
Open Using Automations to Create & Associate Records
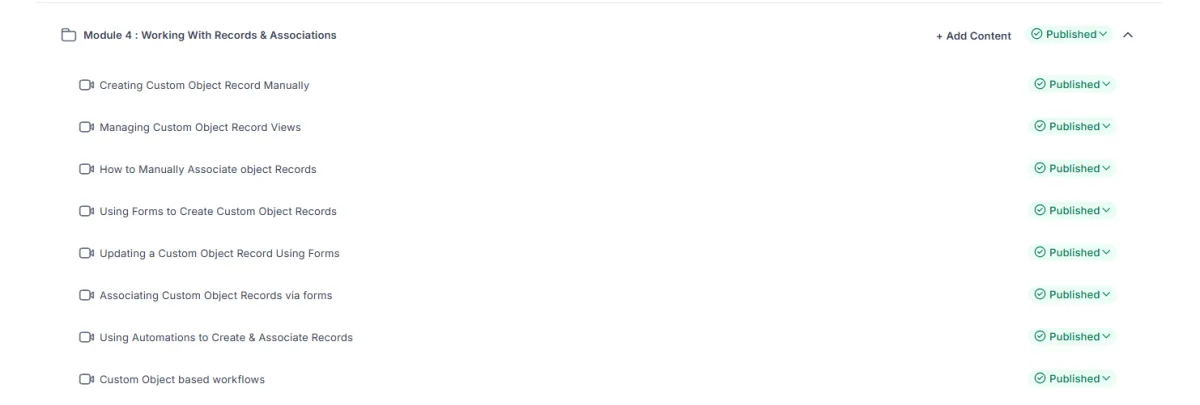226,338
